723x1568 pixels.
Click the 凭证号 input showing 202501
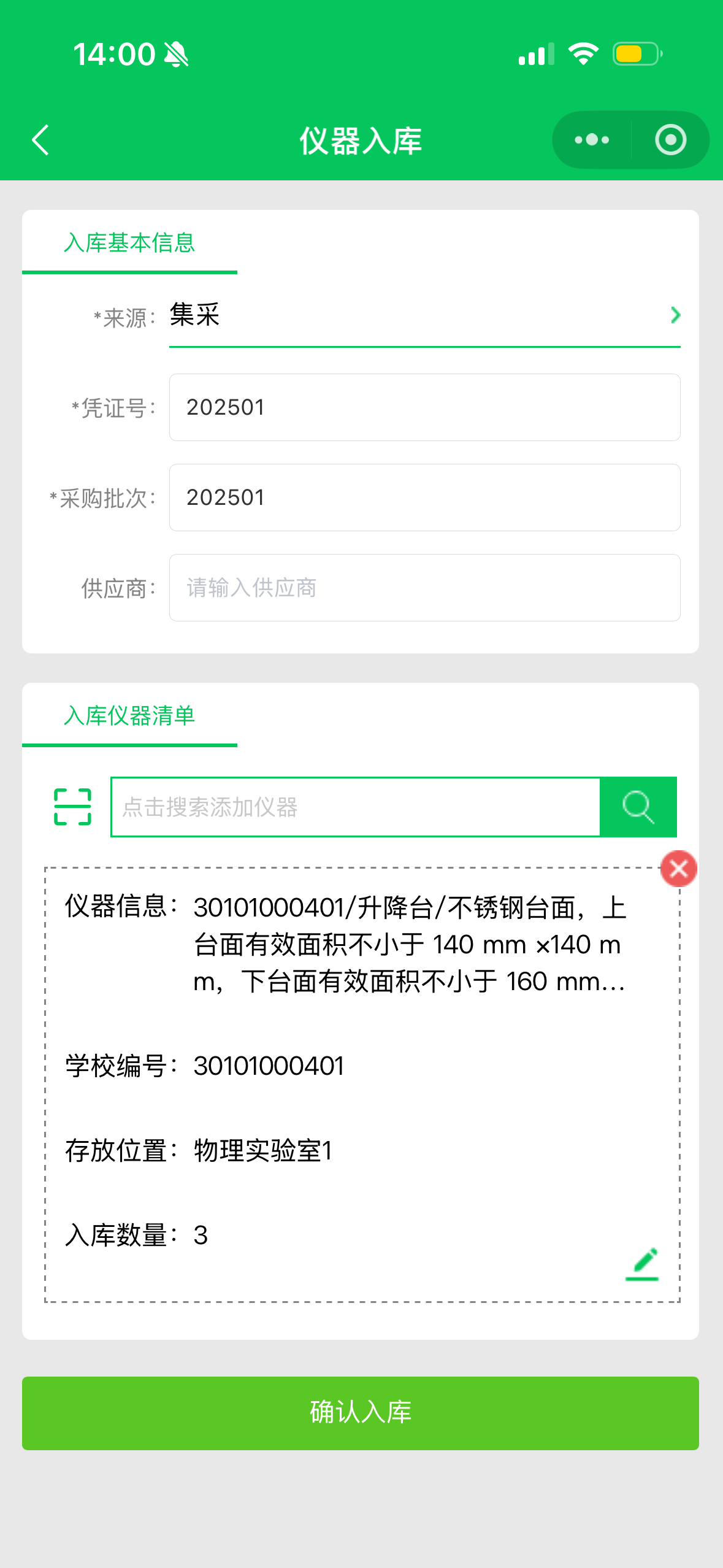tap(424, 407)
